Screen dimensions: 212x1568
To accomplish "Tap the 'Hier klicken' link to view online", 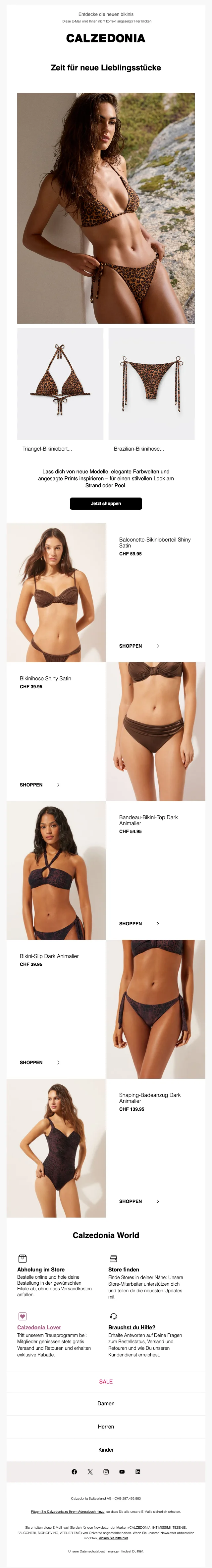I will [142, 21].
